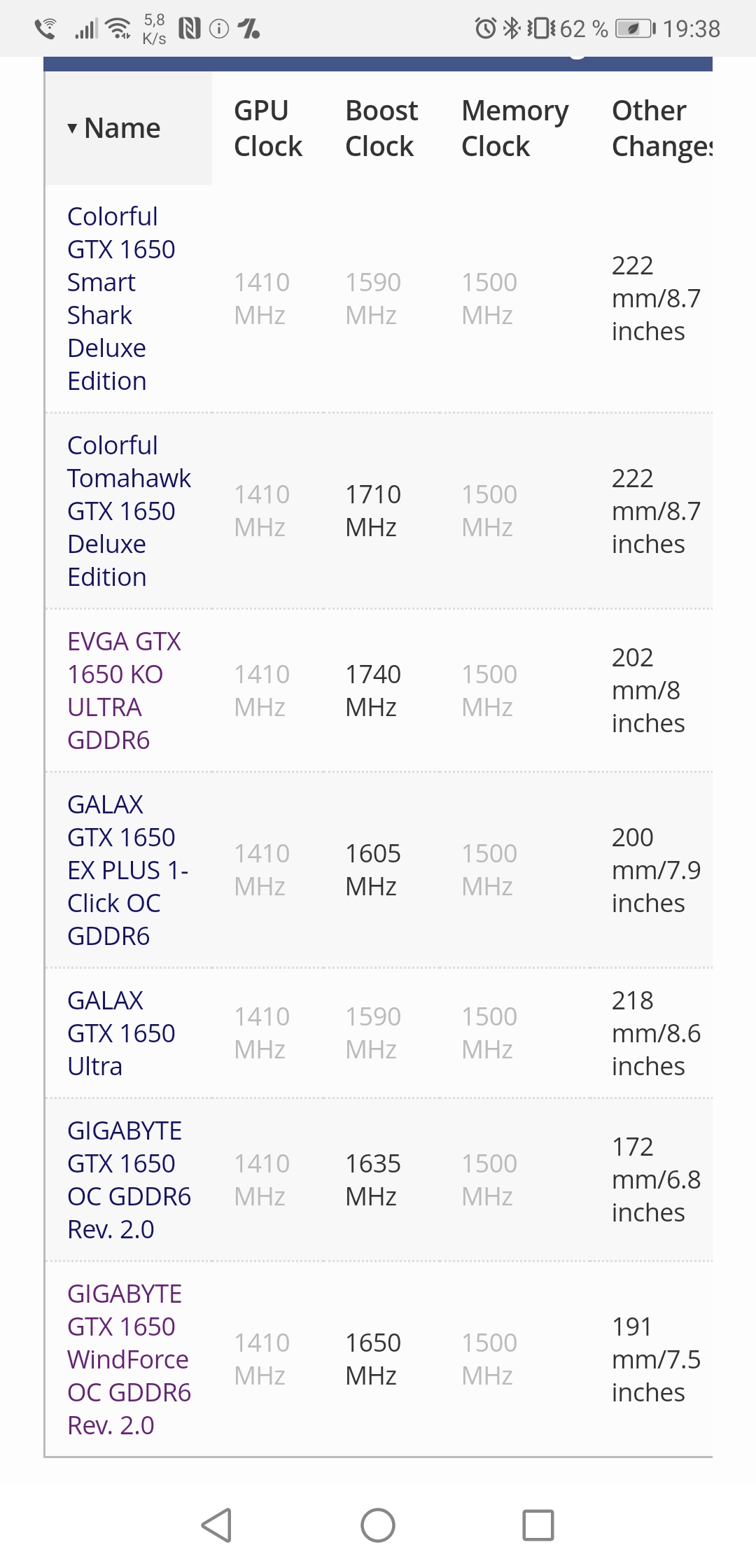
Task: Return to the home screen
Action: tap(378, 1525)
